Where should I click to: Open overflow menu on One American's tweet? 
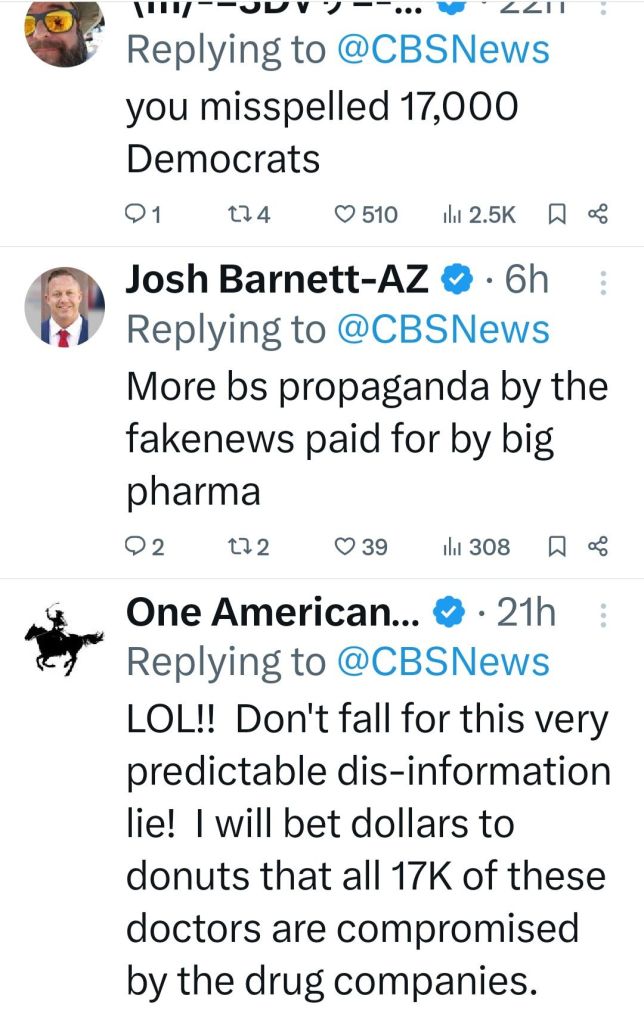coord(602,615)
